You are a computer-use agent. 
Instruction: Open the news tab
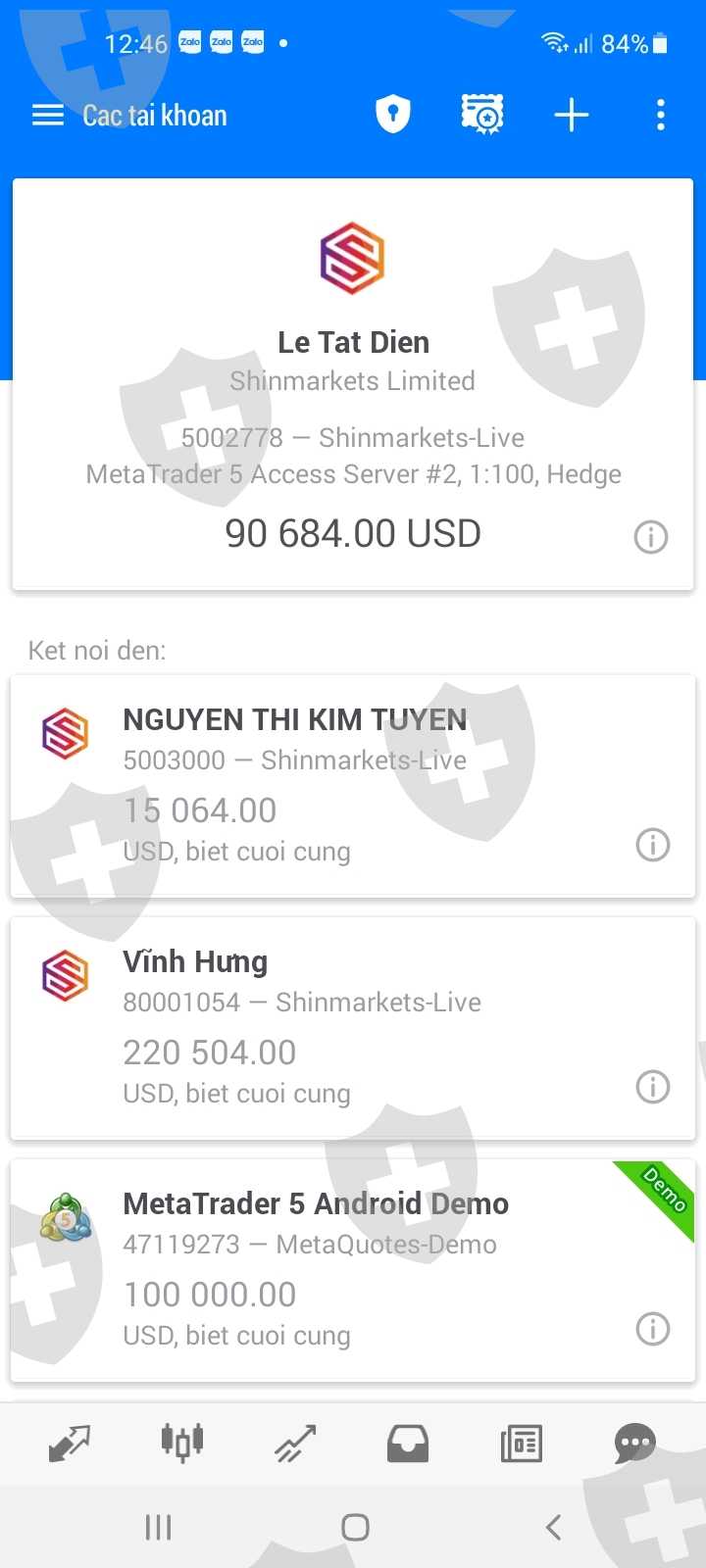pyautogui.click(x=521, y=1443)
